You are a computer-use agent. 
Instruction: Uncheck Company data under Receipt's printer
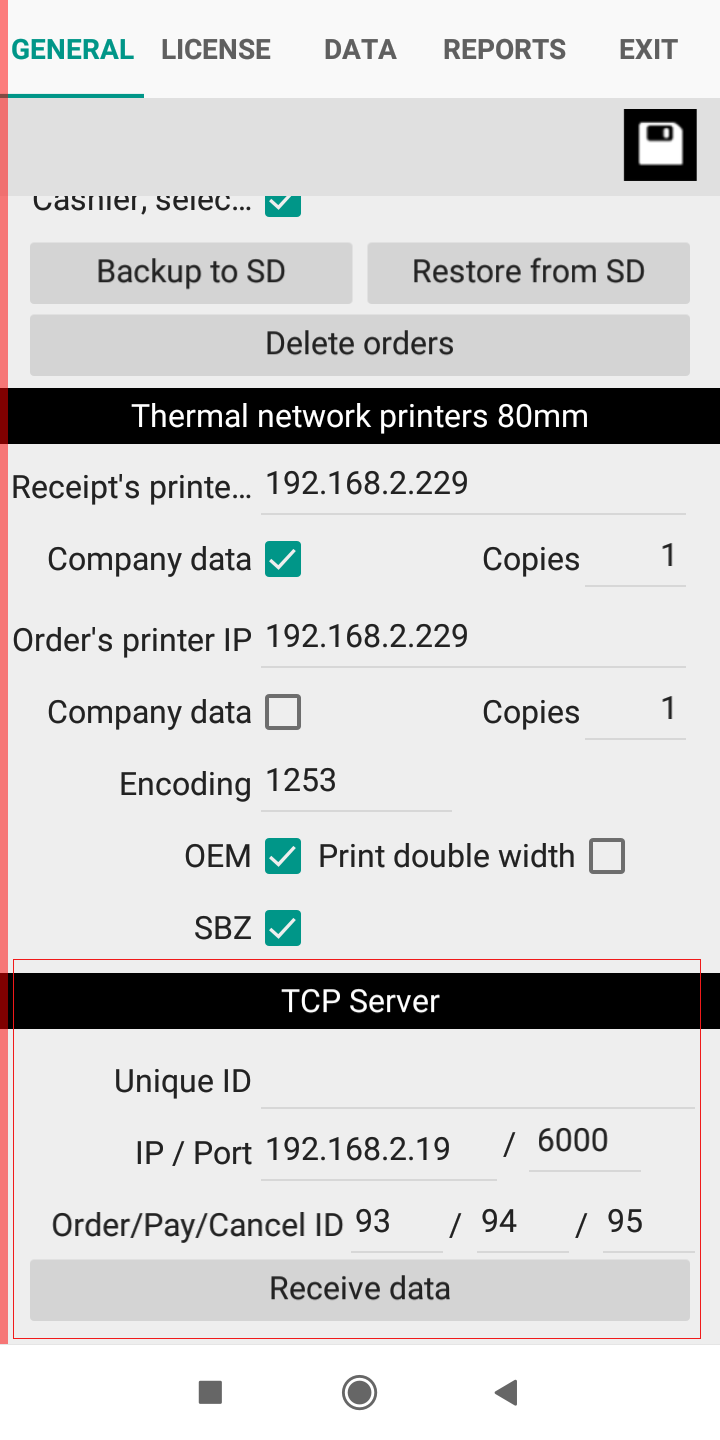pyautogui.click(x=283, y=560)
